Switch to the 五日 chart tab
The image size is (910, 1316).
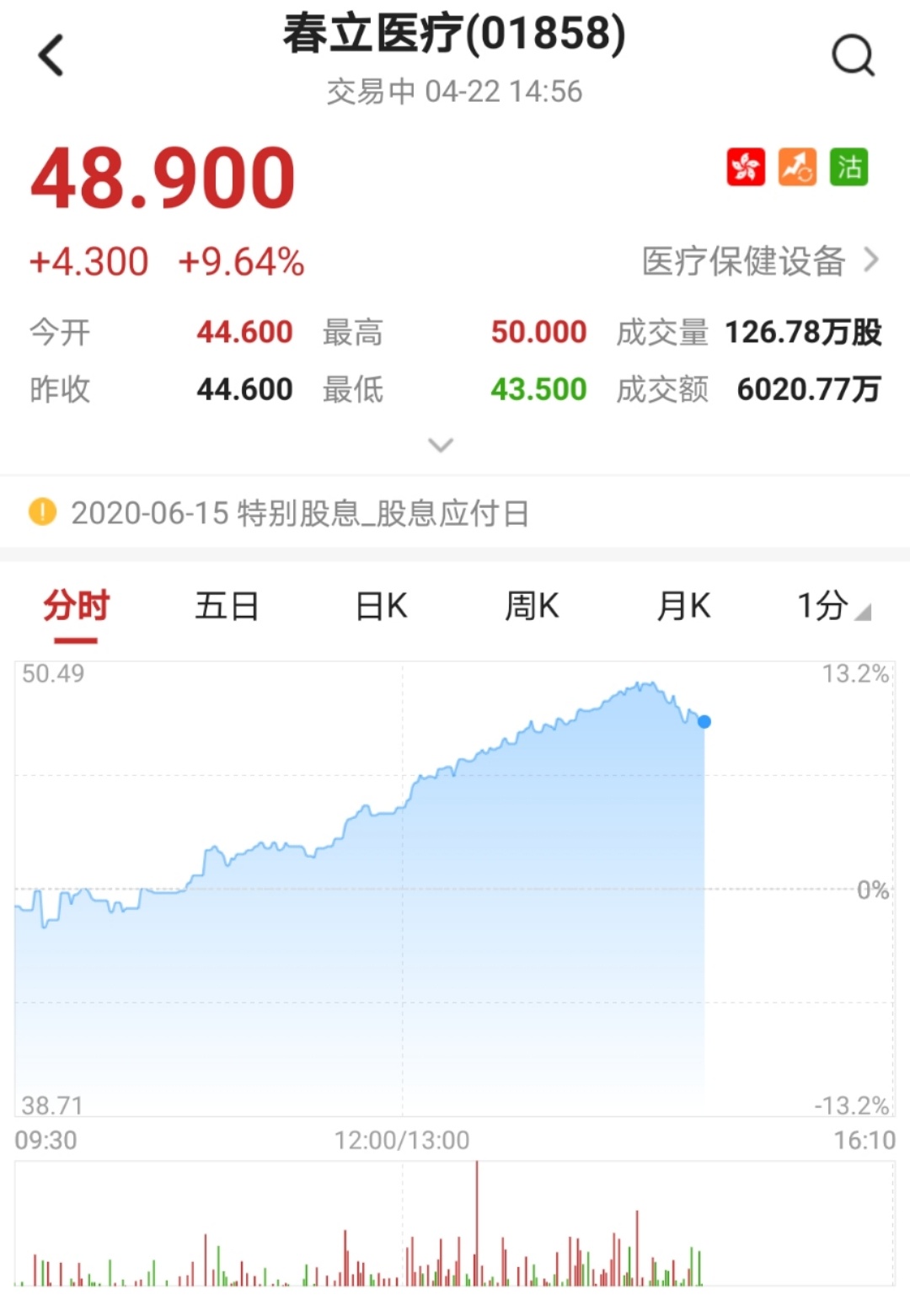pyautogui.click(x=227, y=607)
